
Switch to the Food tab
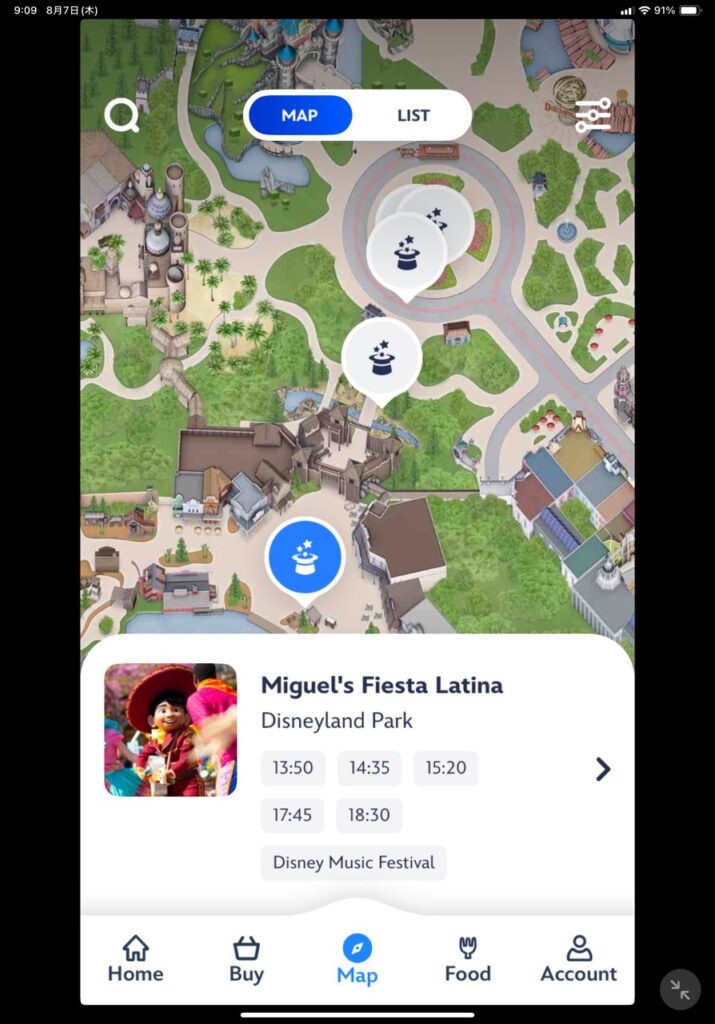(x=467, y=959)
